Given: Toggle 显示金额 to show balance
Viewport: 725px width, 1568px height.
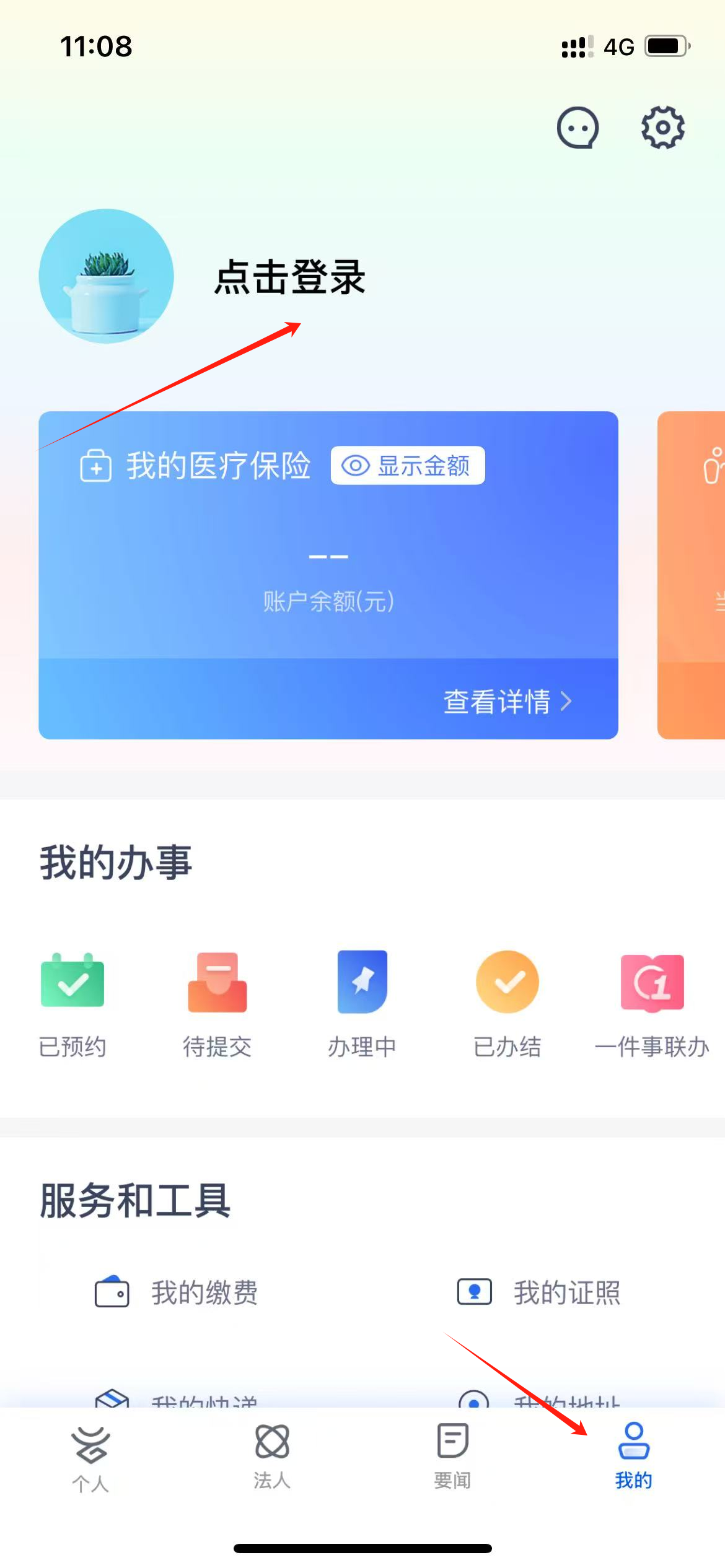Looking at the screenshot, I should (x=408, y=466).
